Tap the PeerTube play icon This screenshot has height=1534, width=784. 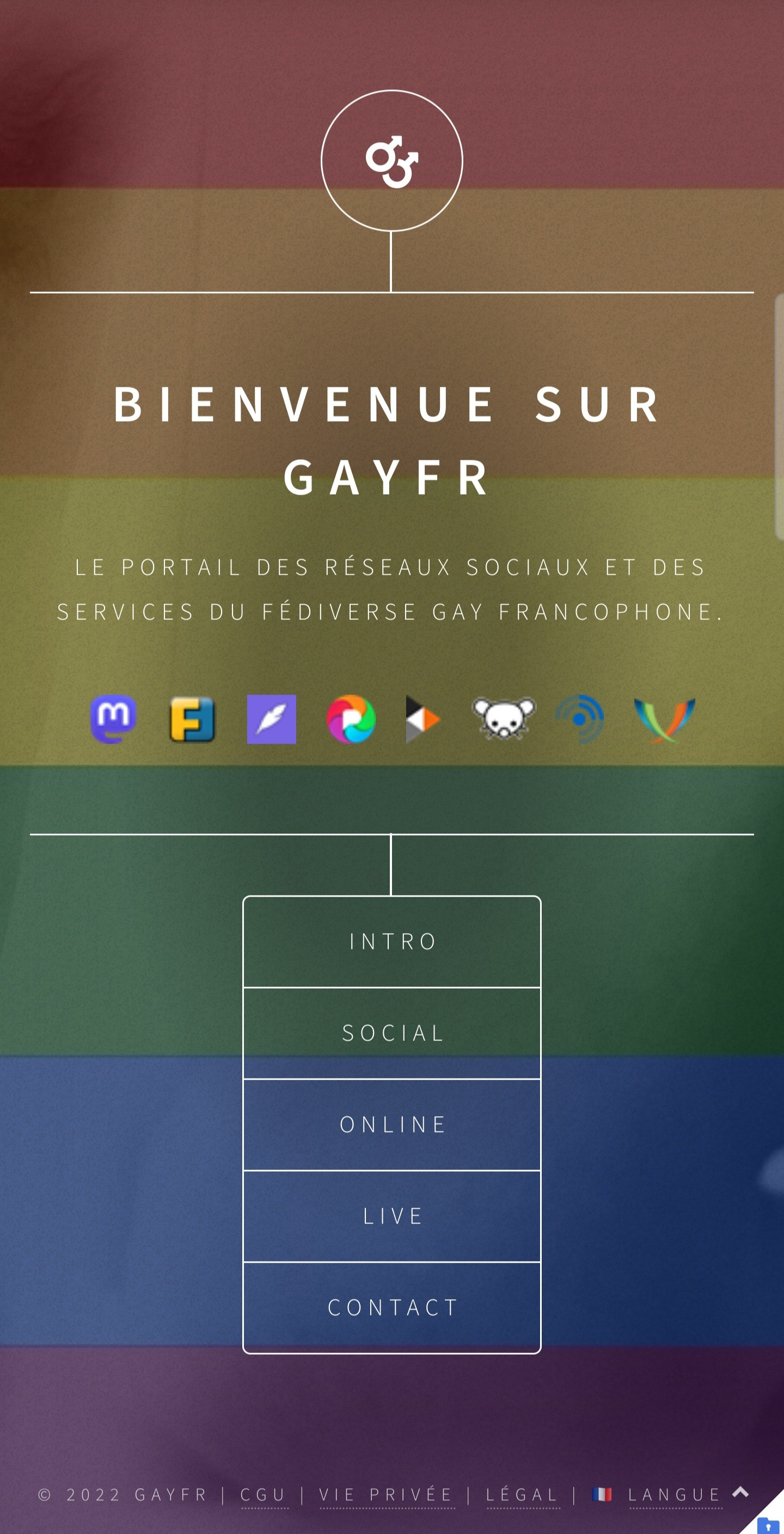[422, 719]
